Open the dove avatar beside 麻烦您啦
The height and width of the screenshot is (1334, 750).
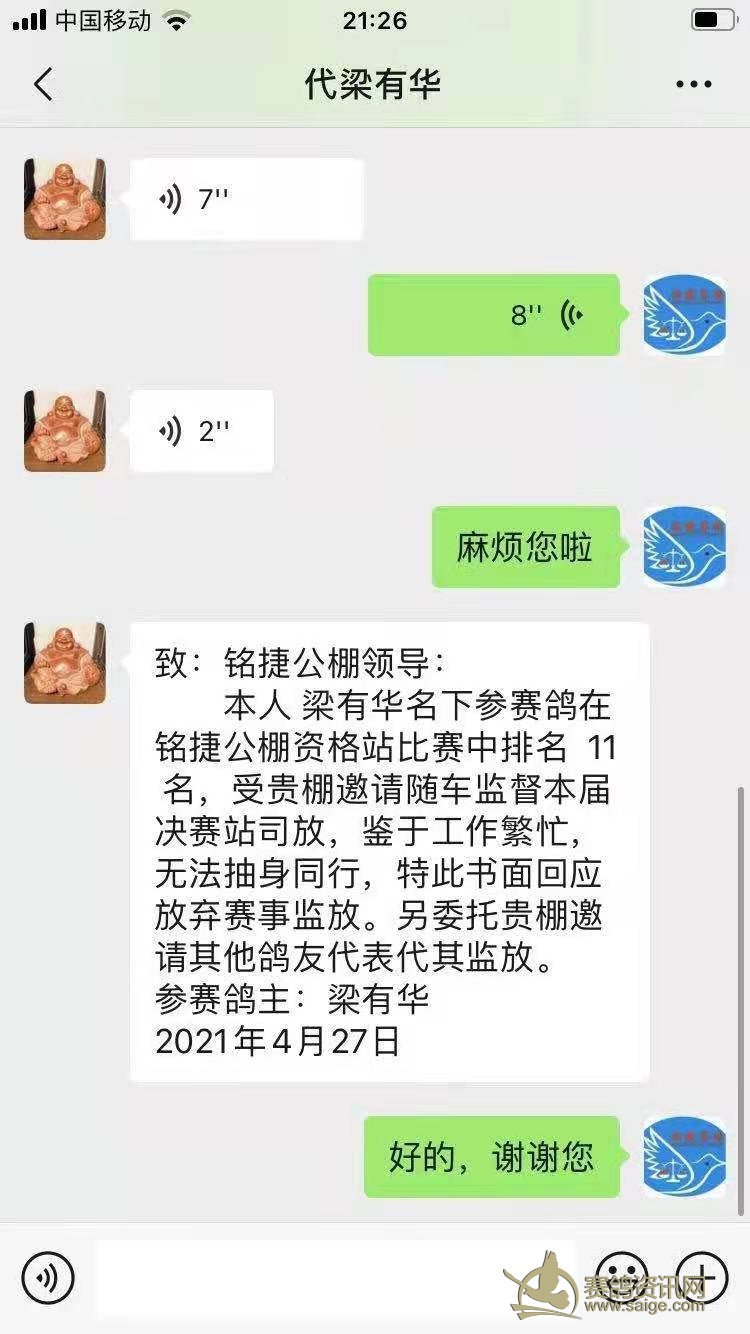click(x=684, y=546)
